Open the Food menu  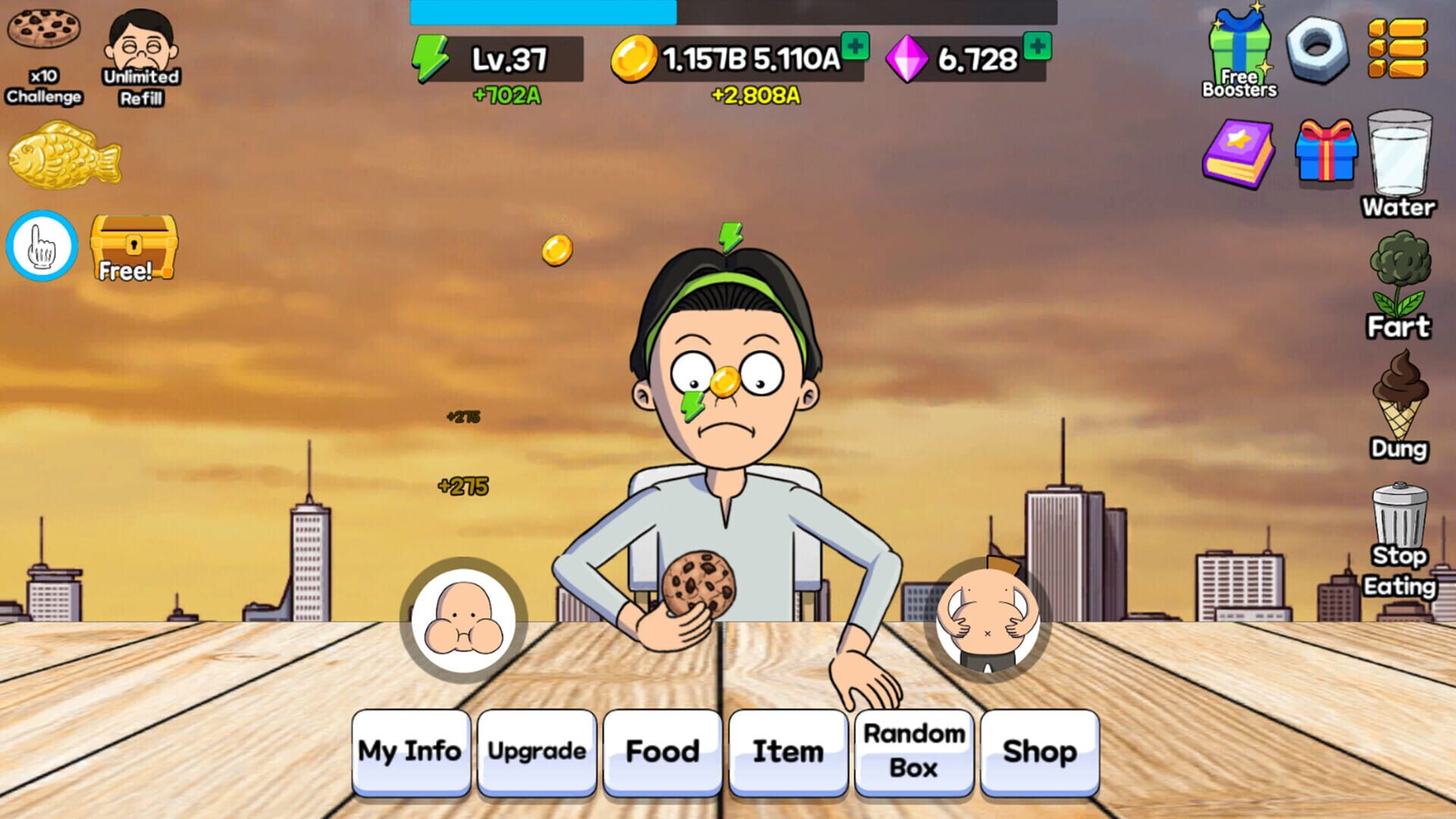click(x=662, y=752)
